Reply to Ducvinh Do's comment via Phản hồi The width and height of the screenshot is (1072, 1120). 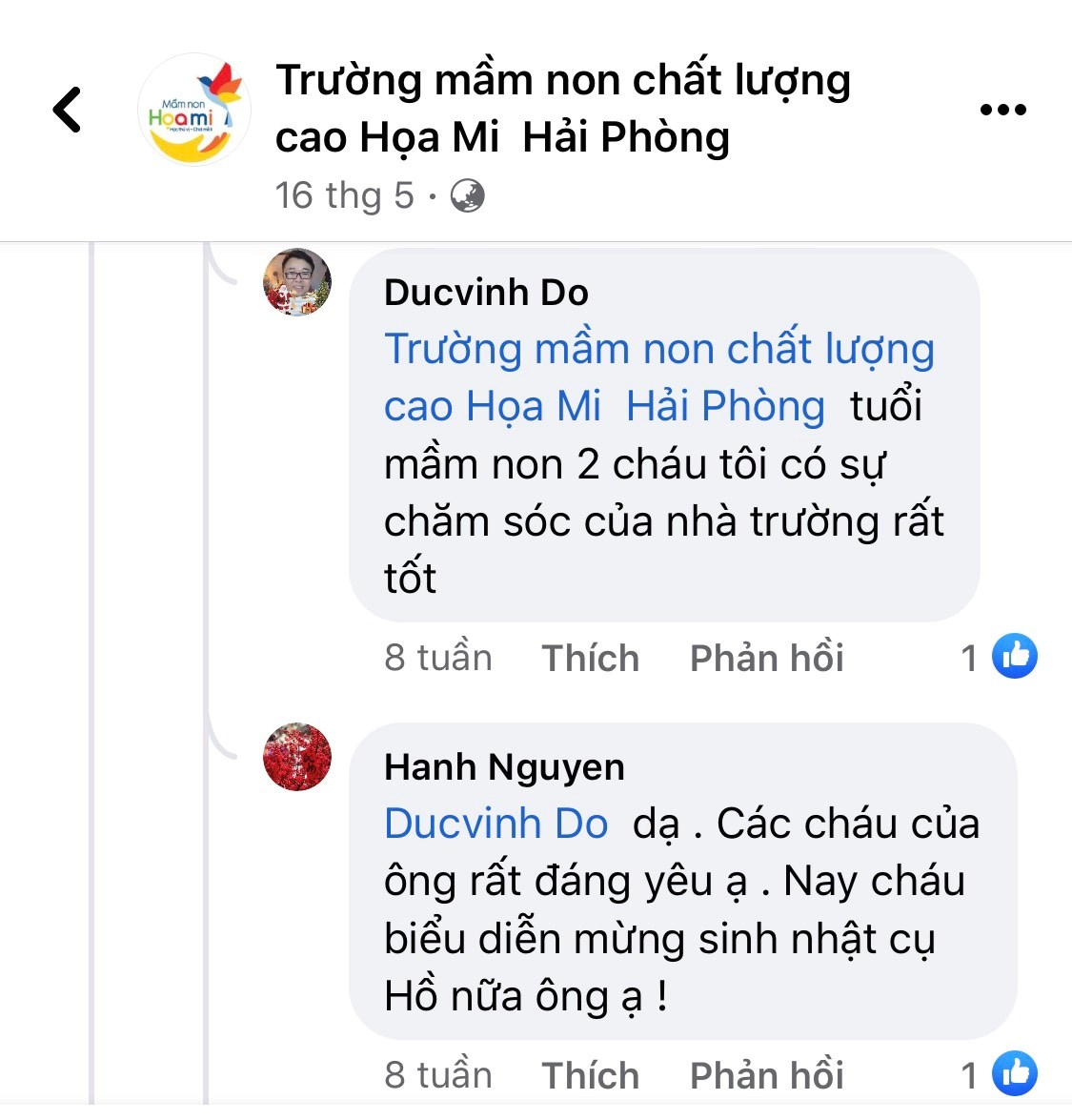[766, 658]
